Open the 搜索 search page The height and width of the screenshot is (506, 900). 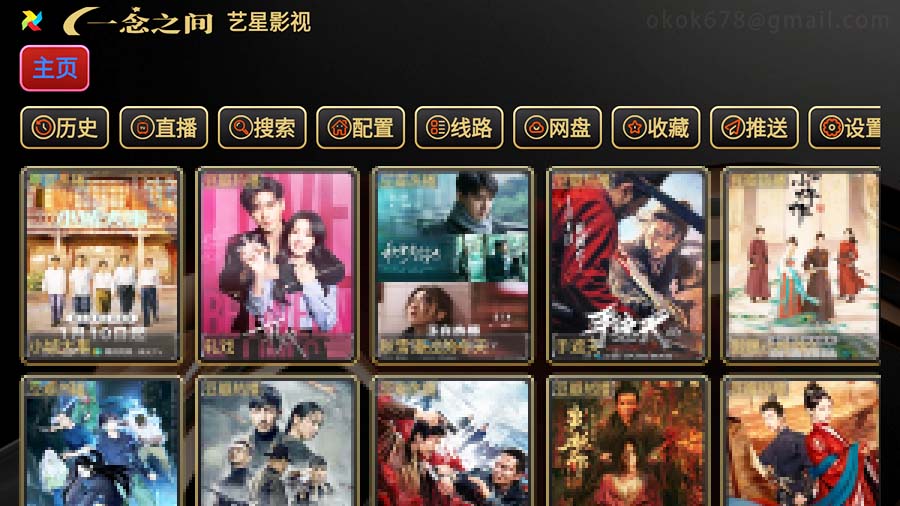(x=262, y=128)
